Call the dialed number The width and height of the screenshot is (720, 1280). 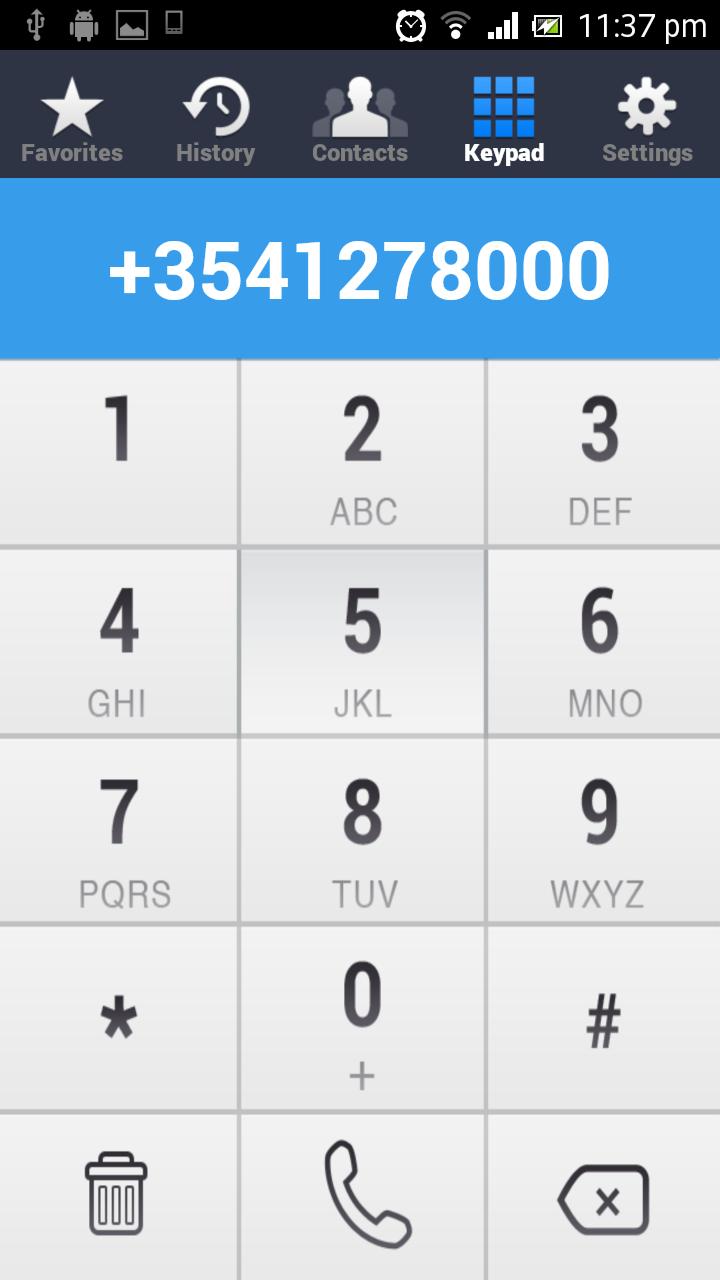click(363, 1197)
